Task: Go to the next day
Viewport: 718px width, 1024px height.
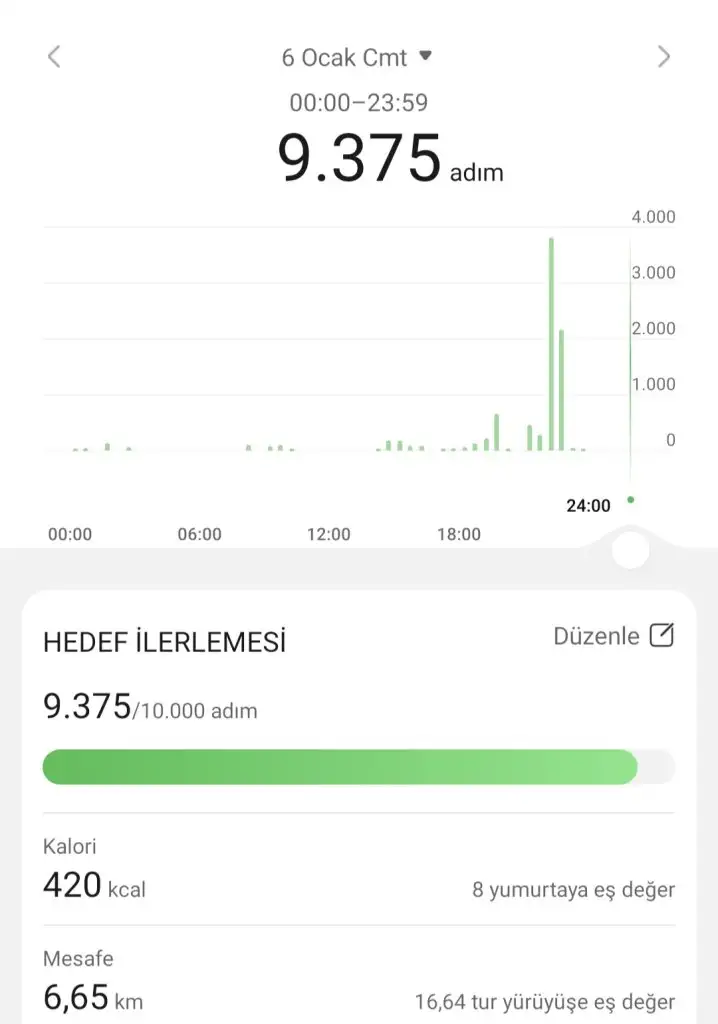Action: point(664,57)
